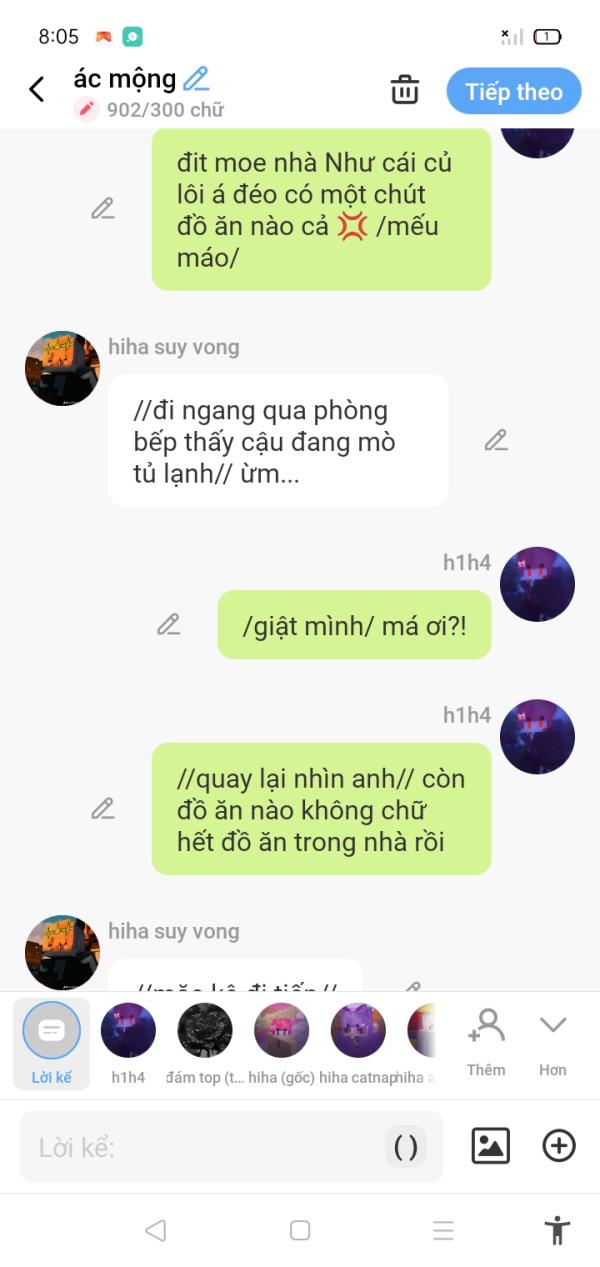The height and width of the screenshot is (1267, 600).
Task: Expand the Hơn options
Action: point(553,1041)
